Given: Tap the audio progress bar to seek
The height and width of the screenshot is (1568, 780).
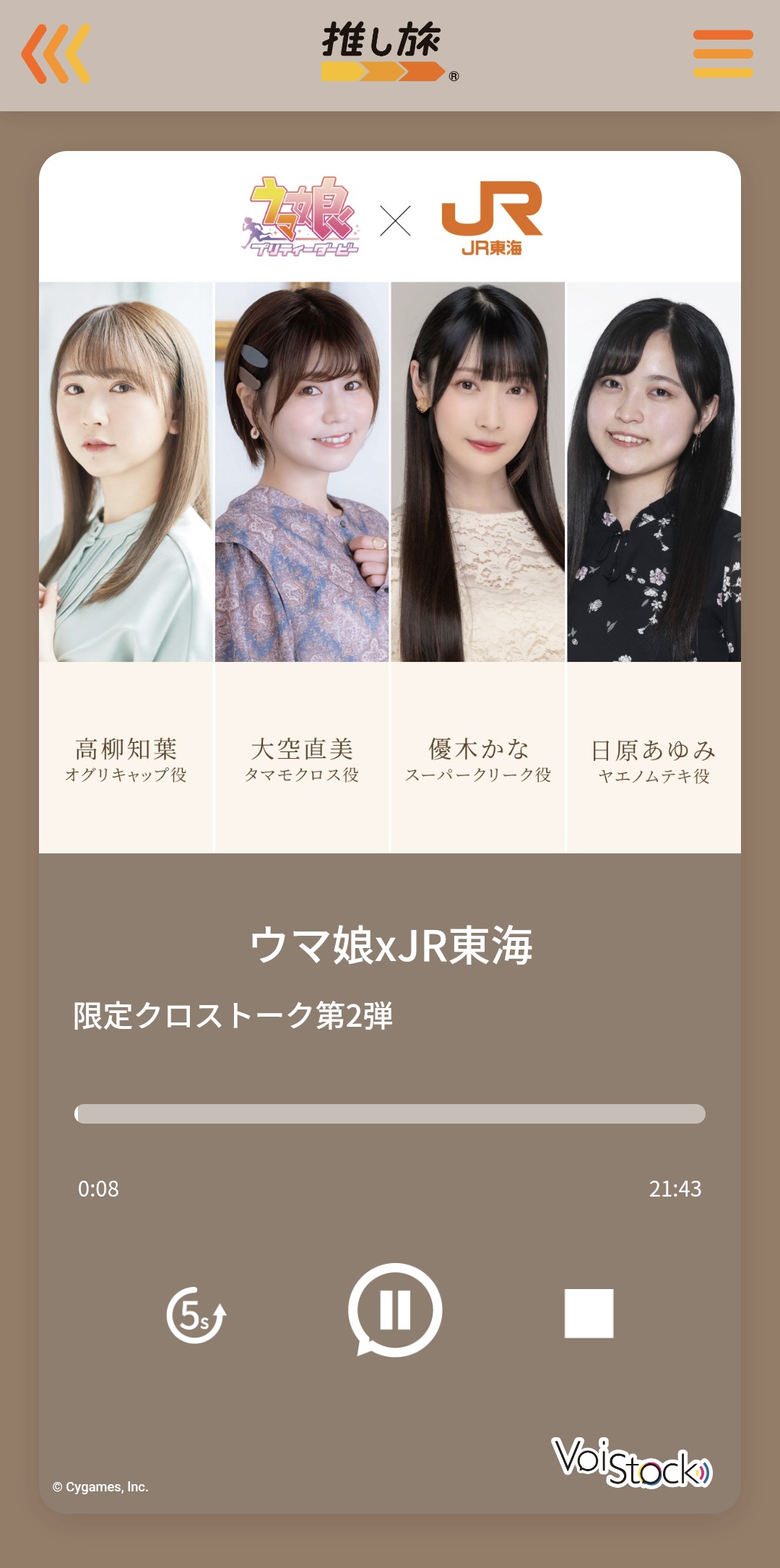Looking at the screenshot, I should (x=390, y=1113).
